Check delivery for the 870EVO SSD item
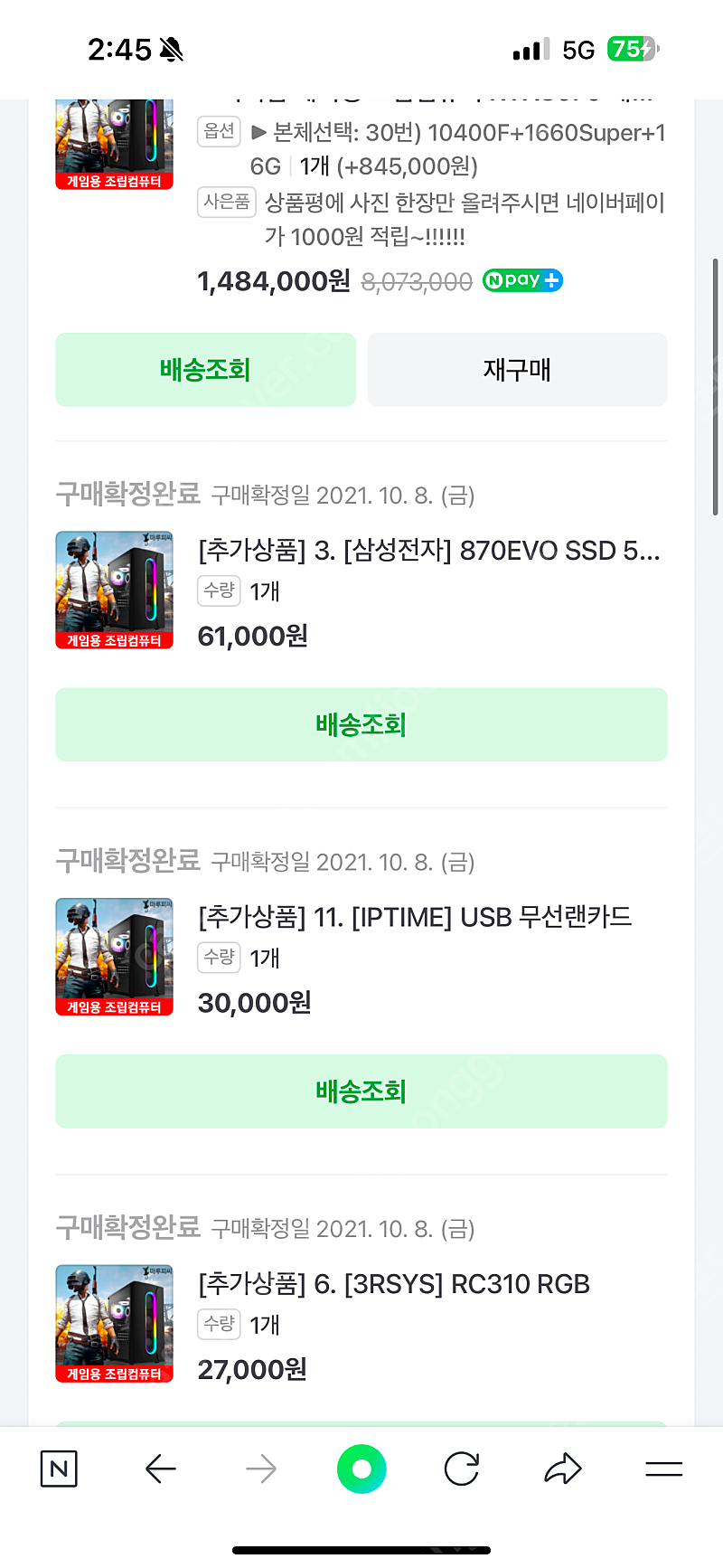 (x=361, y=724)
